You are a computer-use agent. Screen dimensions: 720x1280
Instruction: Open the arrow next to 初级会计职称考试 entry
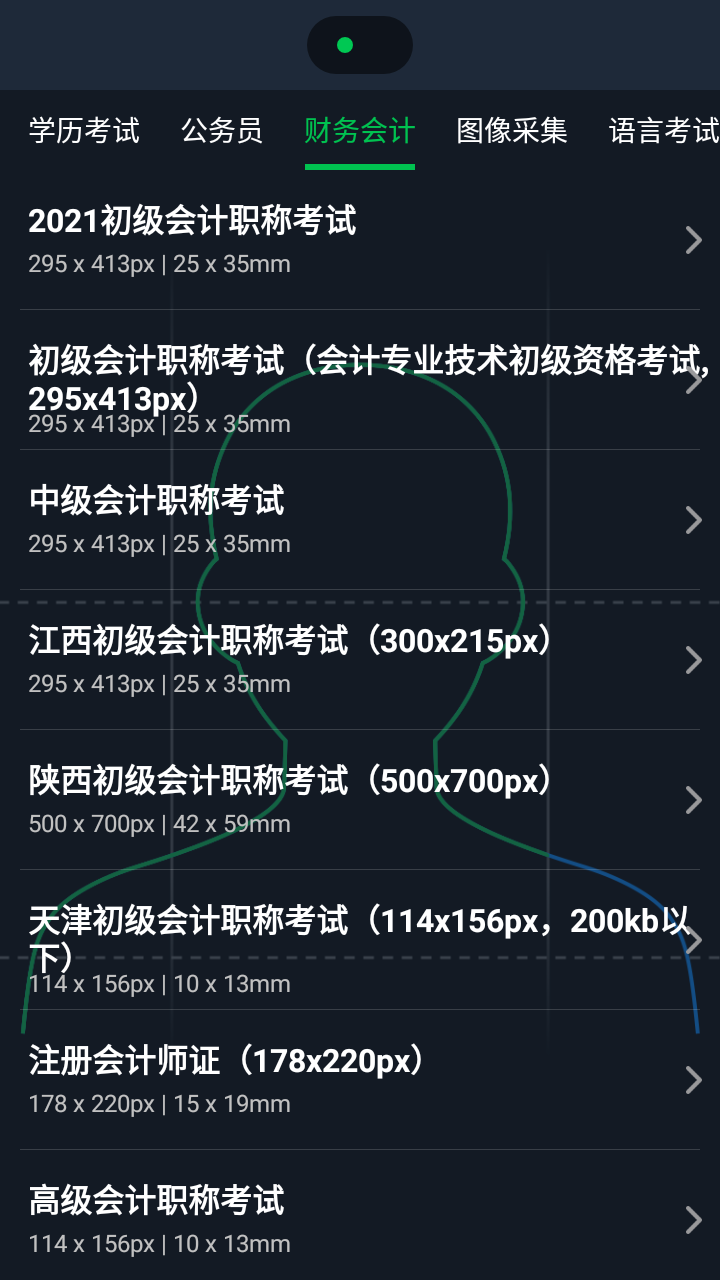[x=692, y=380]
